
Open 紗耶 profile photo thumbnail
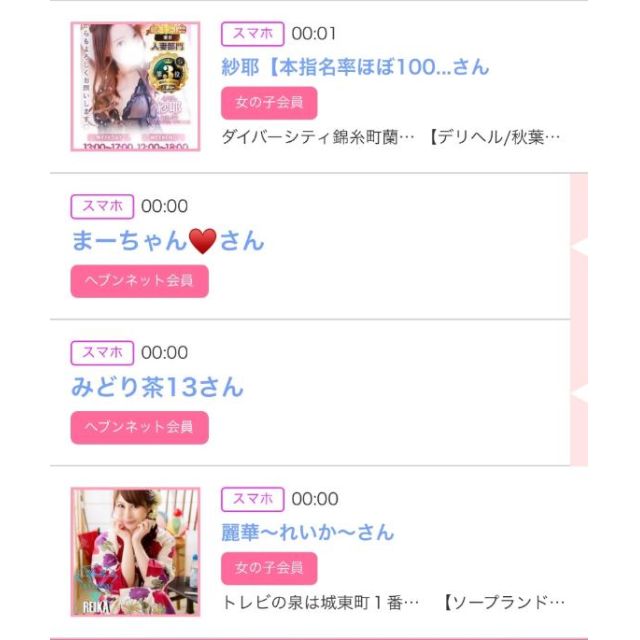coord(135,86)
